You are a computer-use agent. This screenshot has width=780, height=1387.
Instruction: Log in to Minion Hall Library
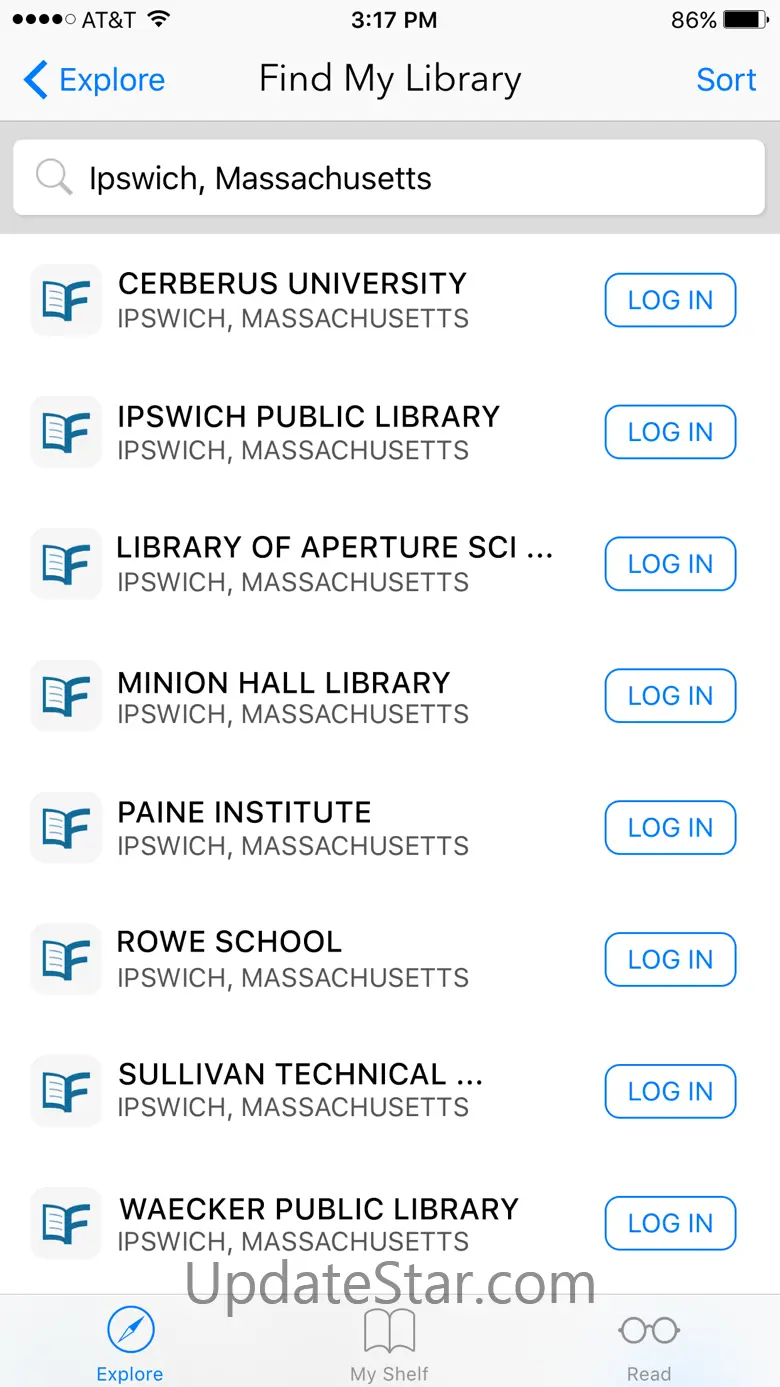[670, 696]
